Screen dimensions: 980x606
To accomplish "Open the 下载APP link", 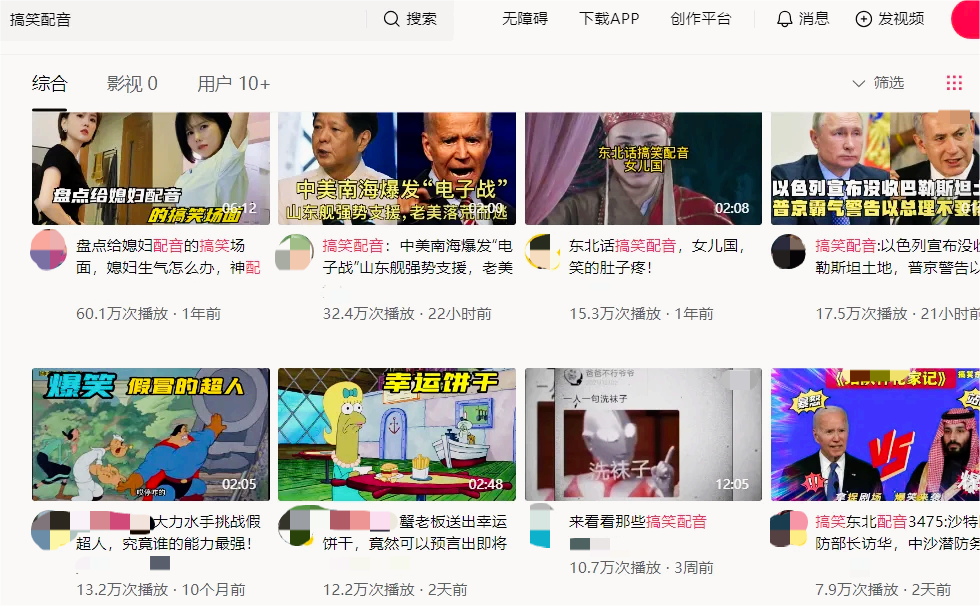I will coord(609,19).
